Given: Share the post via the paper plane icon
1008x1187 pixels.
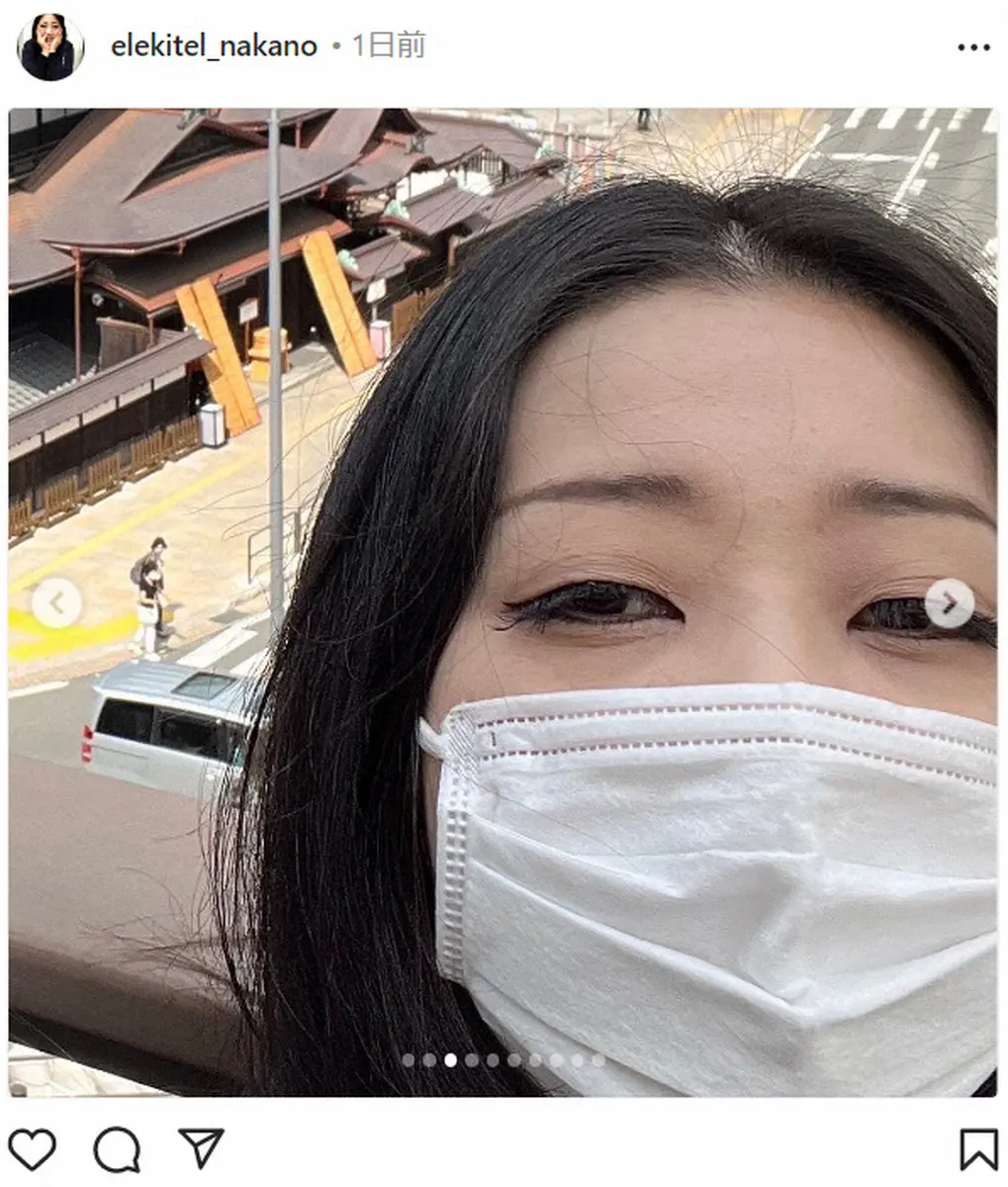Looking at the screenshot, I should point(198,1147).
